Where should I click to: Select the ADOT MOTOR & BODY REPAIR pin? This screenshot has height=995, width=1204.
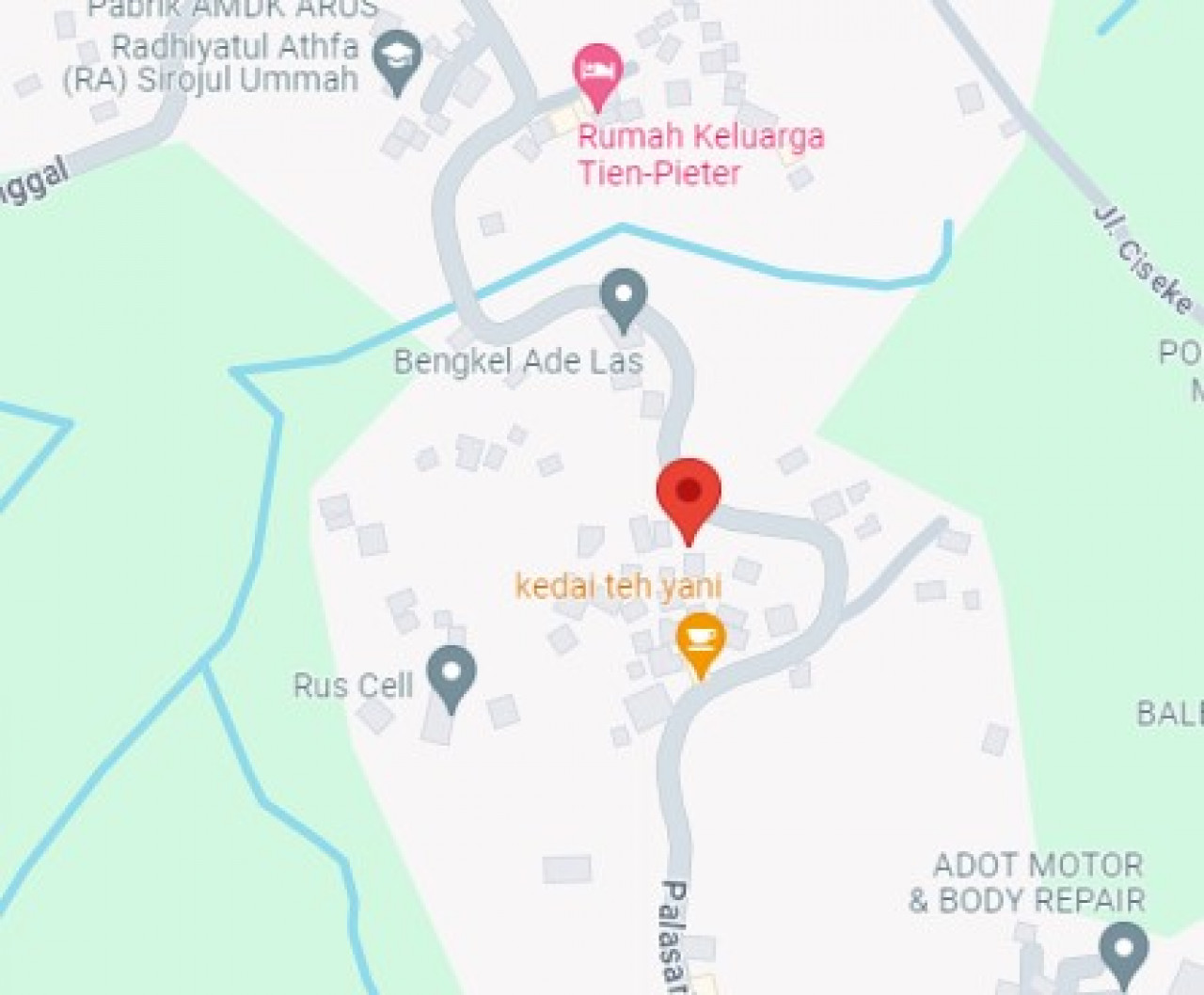(1124, 951)
